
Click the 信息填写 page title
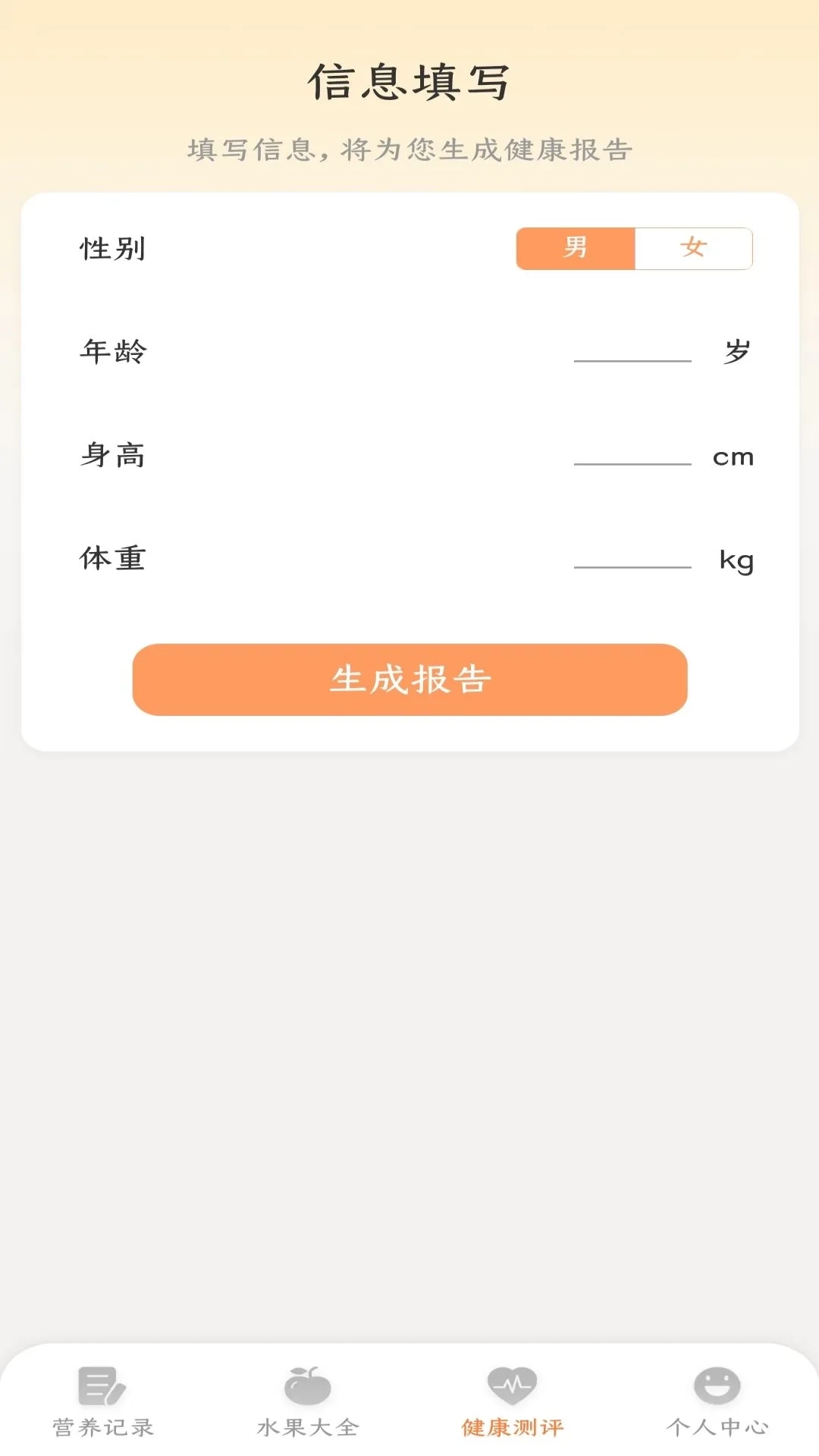point(409,80)
